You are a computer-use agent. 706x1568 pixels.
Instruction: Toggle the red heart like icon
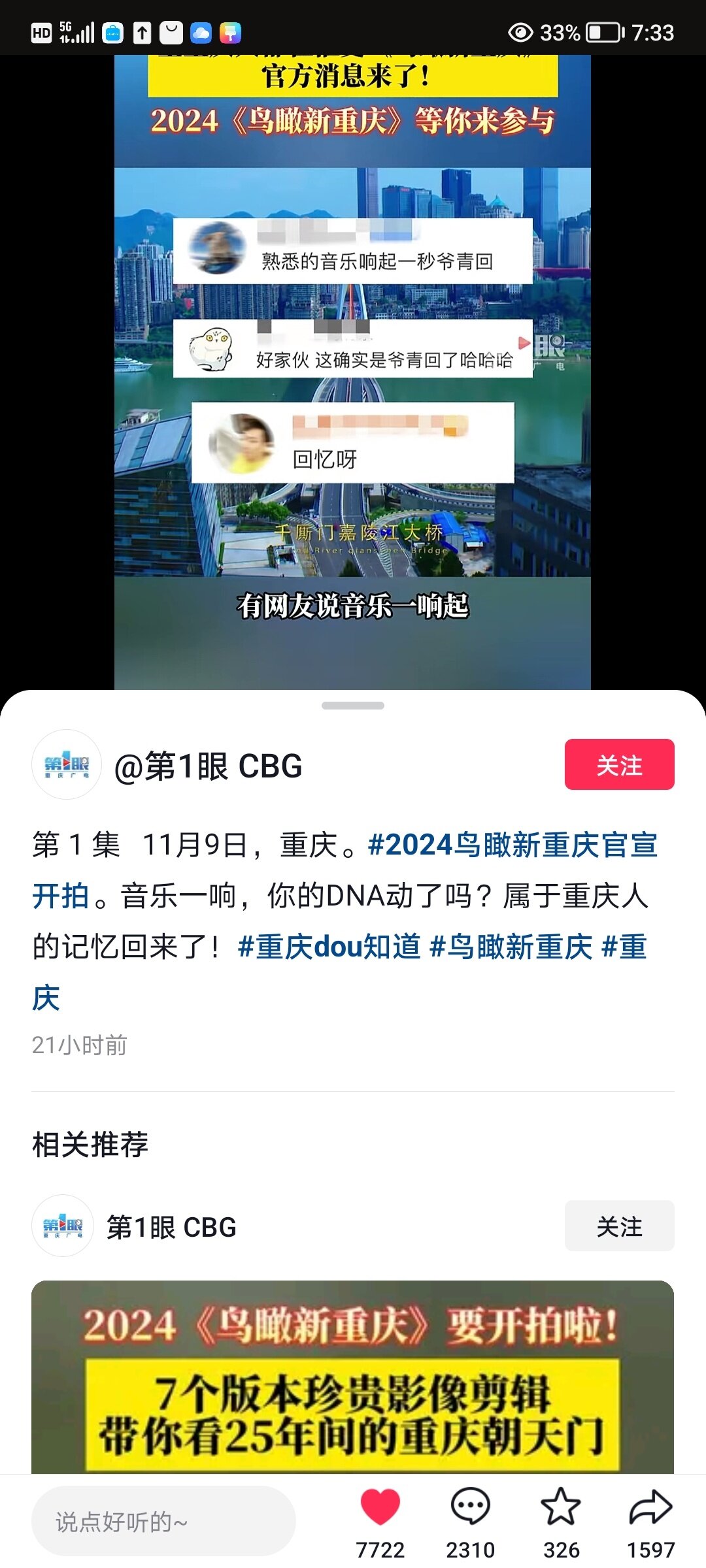click(x=380, y=1507)
